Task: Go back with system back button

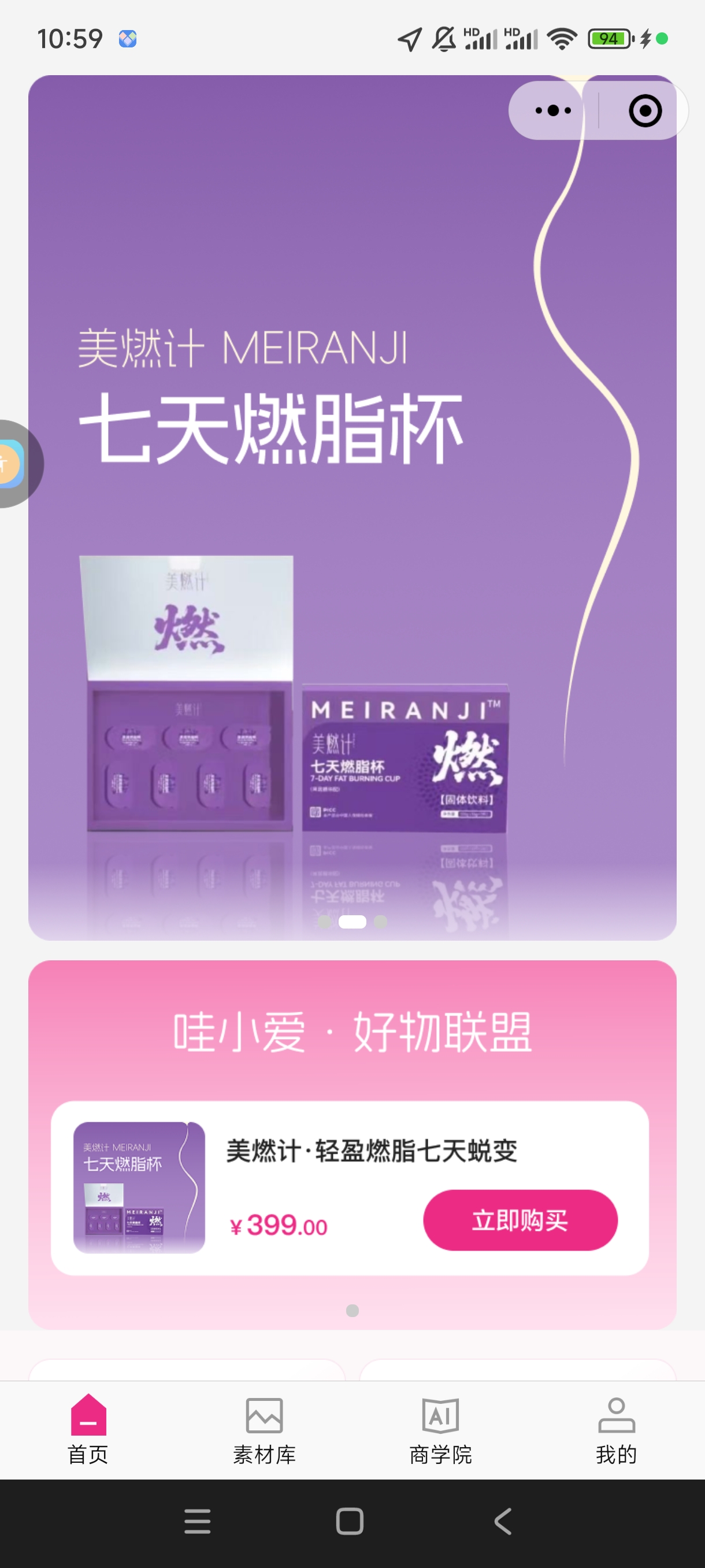Action: tap(503, 1521)
